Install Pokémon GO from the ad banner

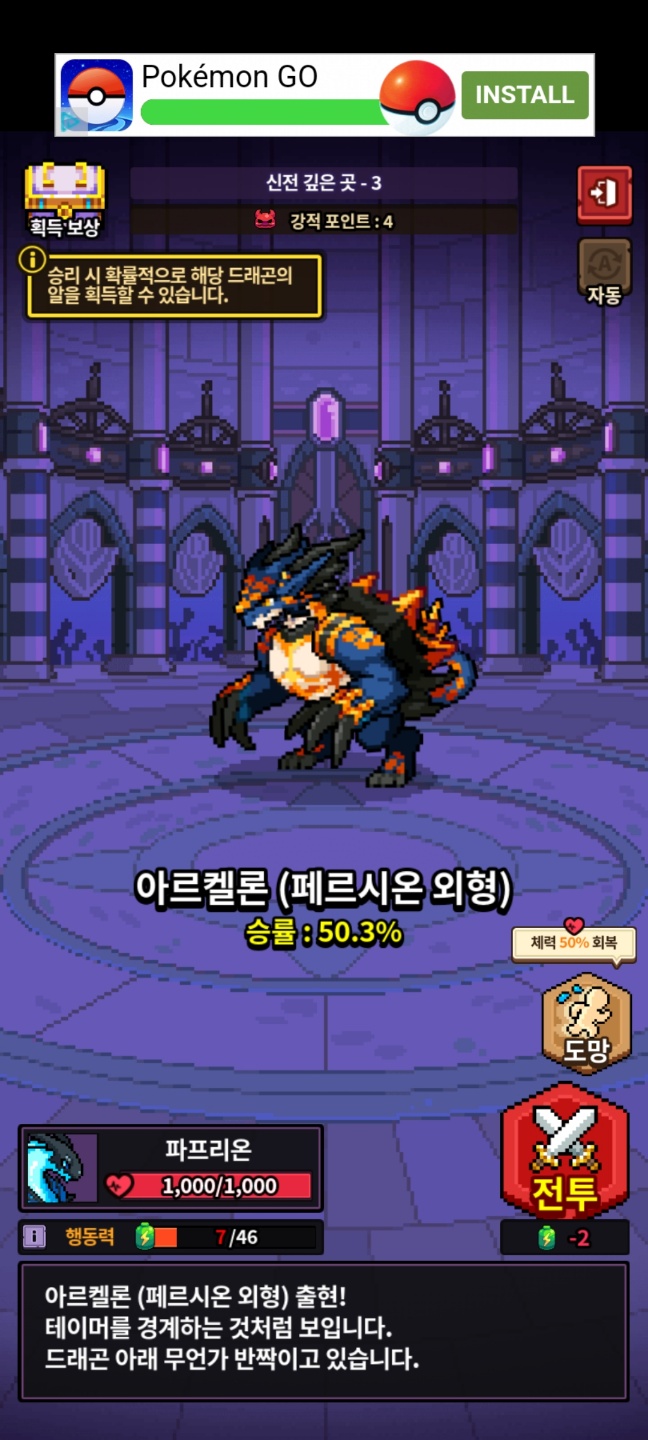[525, 95]
